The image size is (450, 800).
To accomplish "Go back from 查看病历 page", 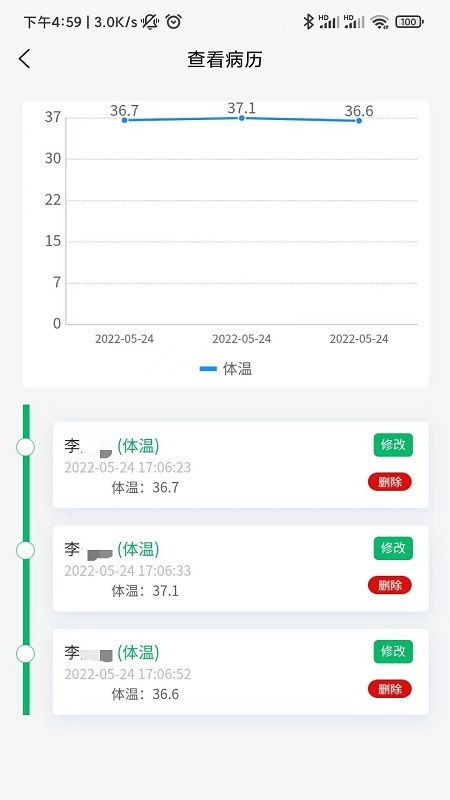I will [24, 59].
